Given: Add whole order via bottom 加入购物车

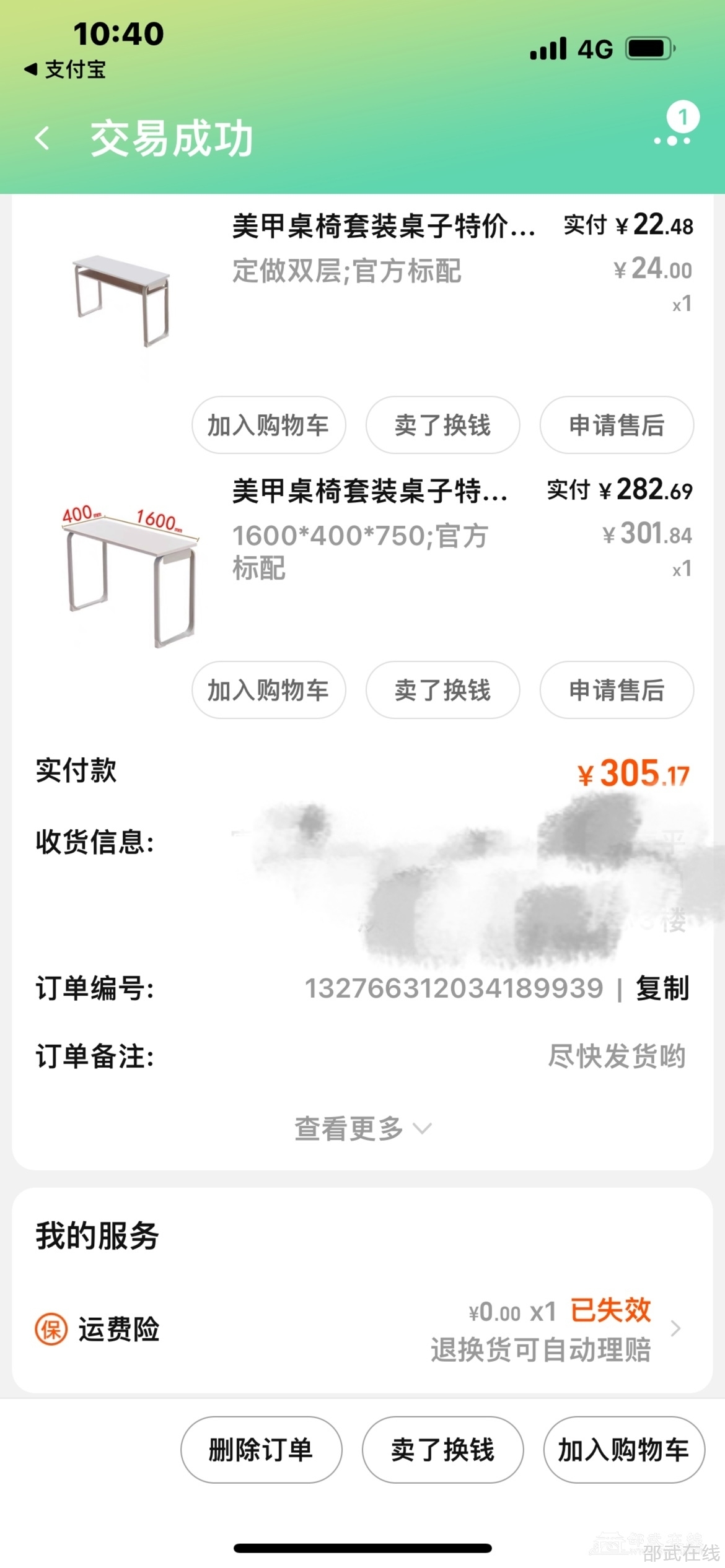Looking at the screenshot, I should pyautogui.click(x=623, y=1449).
